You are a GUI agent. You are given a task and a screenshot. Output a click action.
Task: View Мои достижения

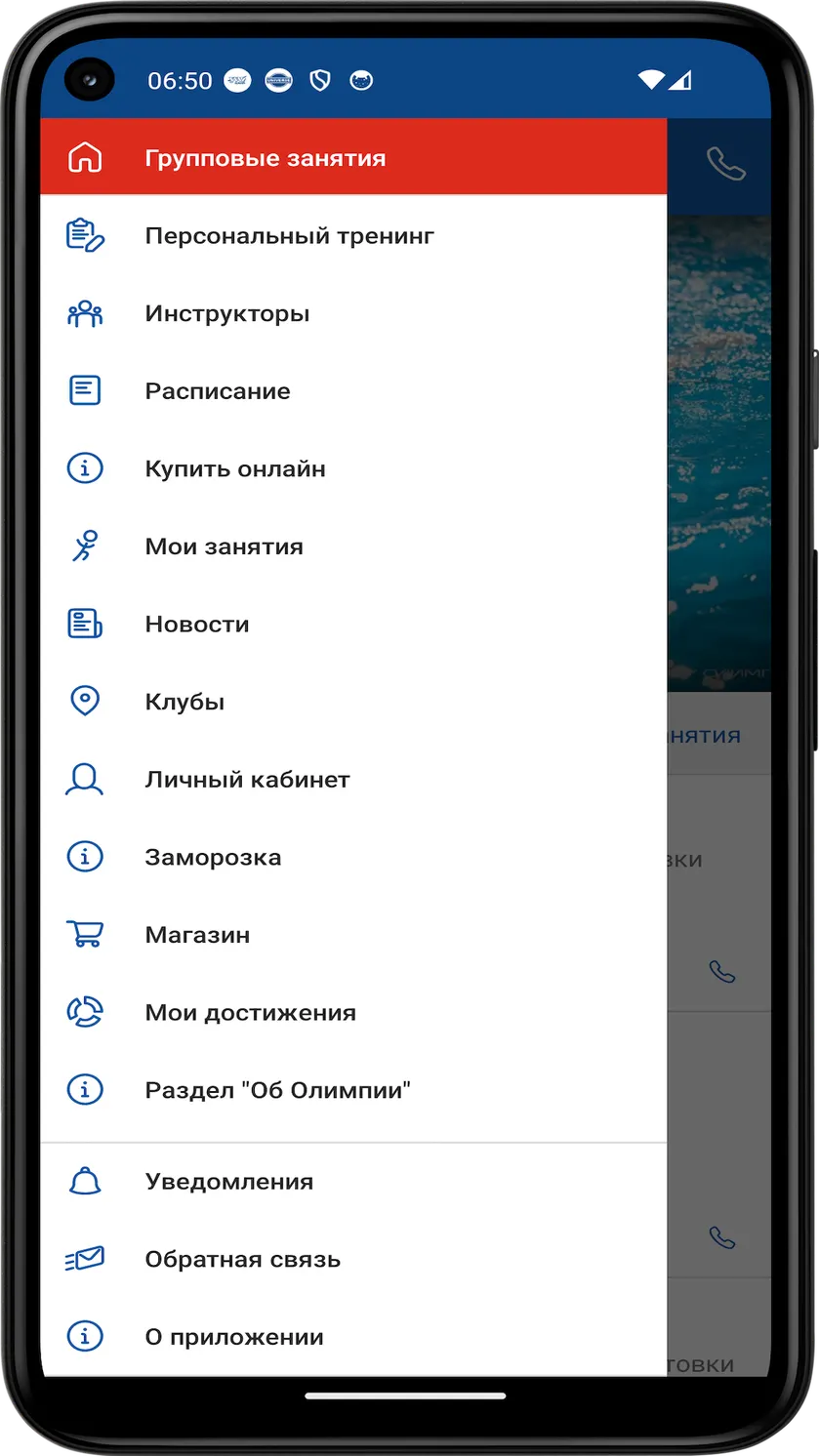(353, 1012)
